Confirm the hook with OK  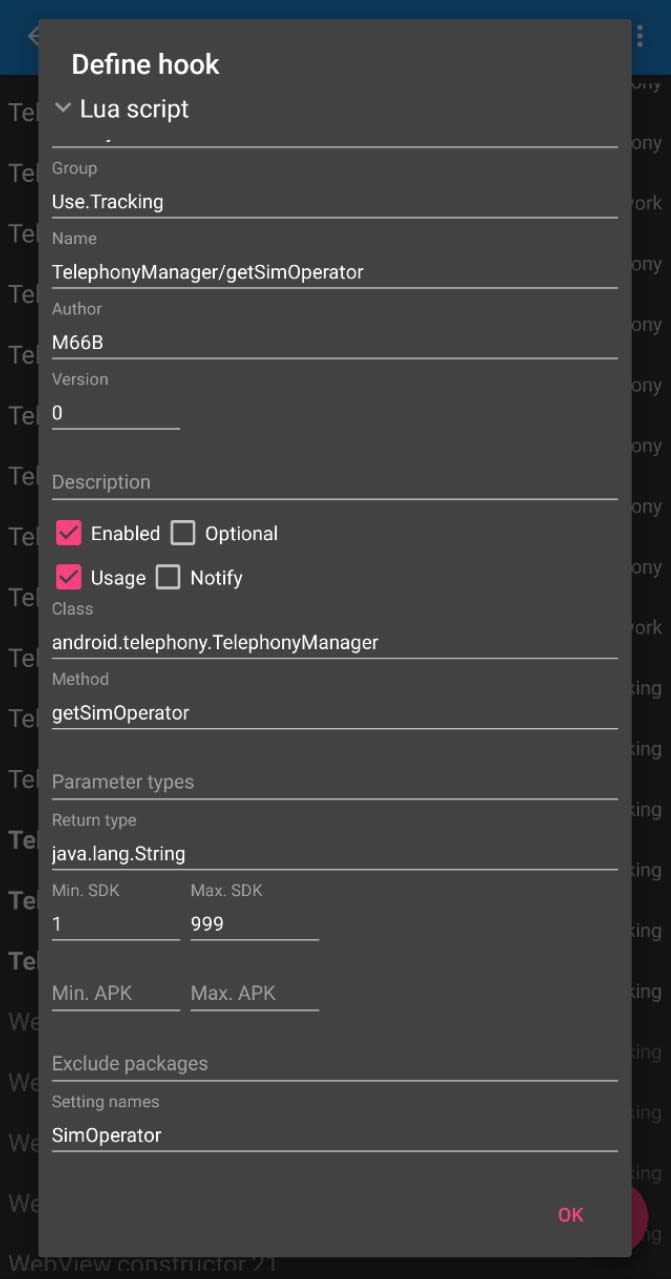click(x=571, y=1215)
